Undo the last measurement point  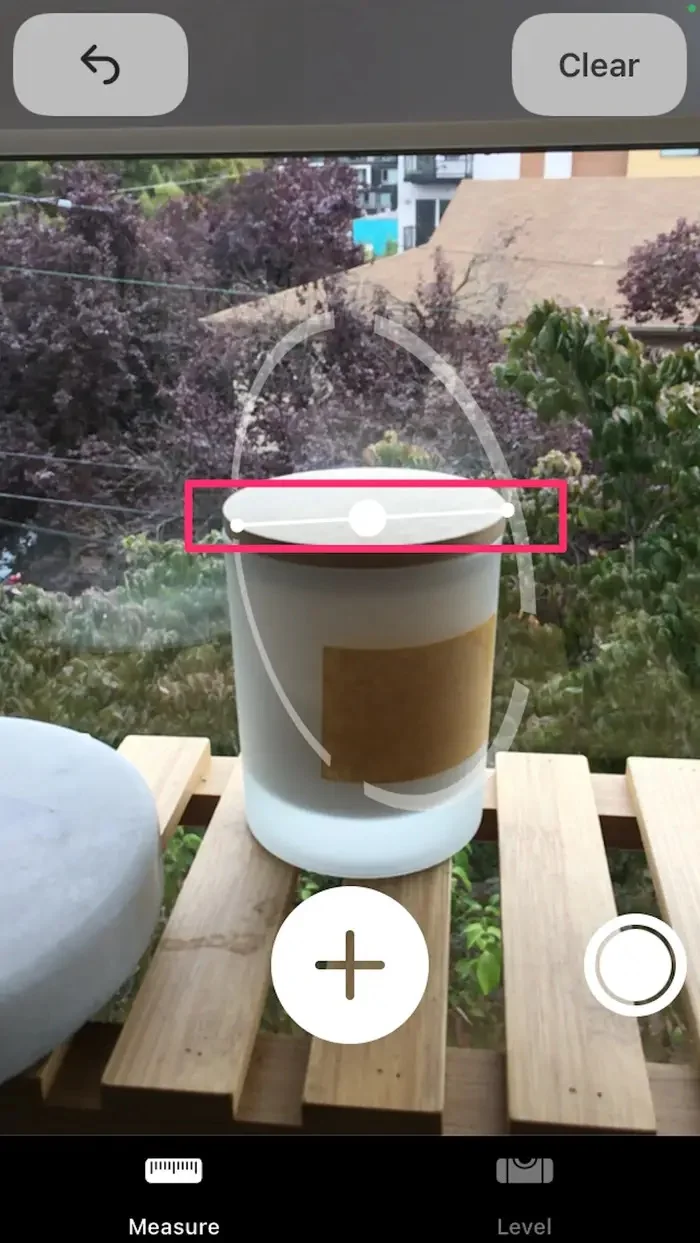pos(100,65)
